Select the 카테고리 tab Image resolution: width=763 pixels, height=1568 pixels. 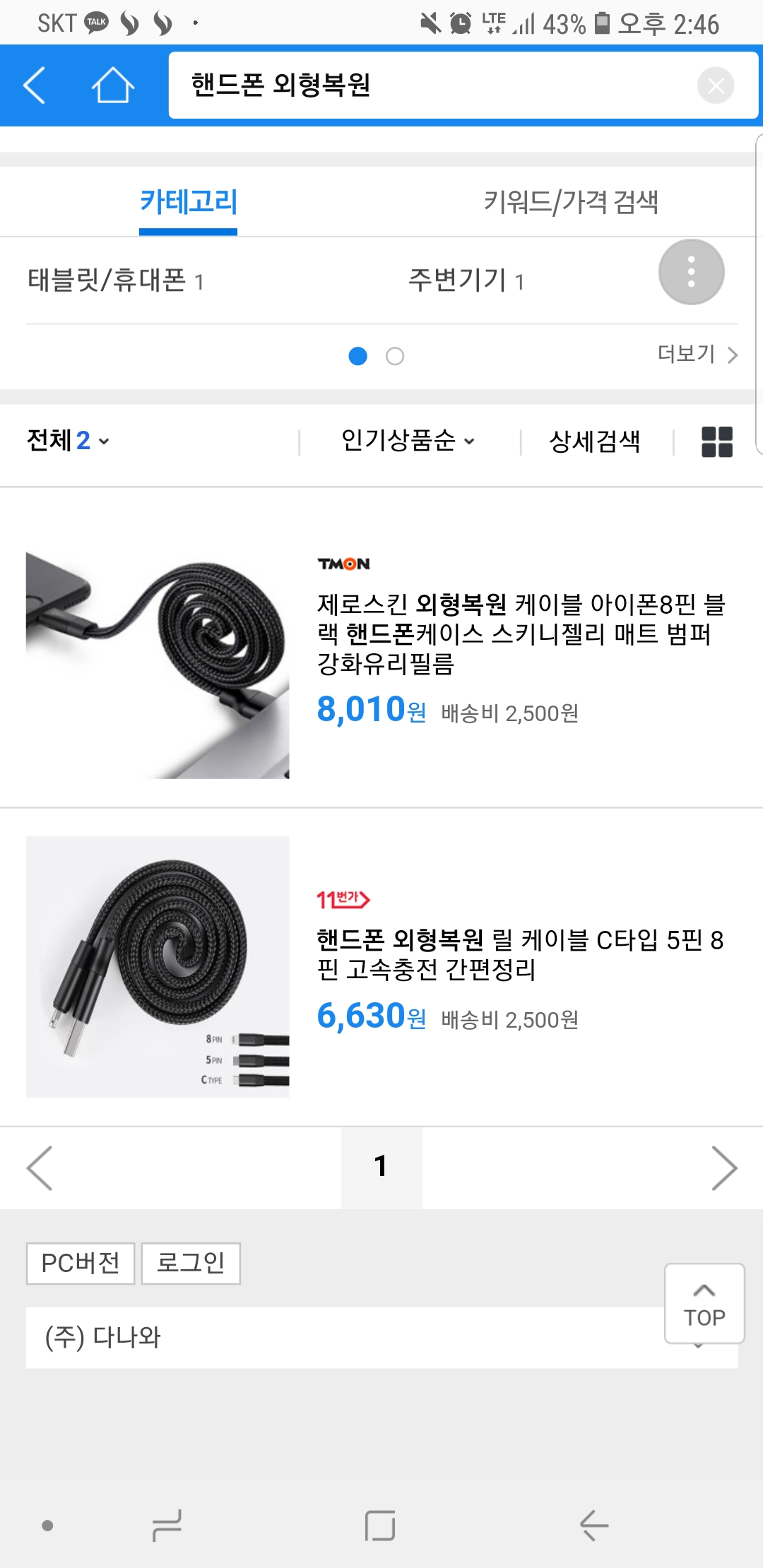click(188, 203)
